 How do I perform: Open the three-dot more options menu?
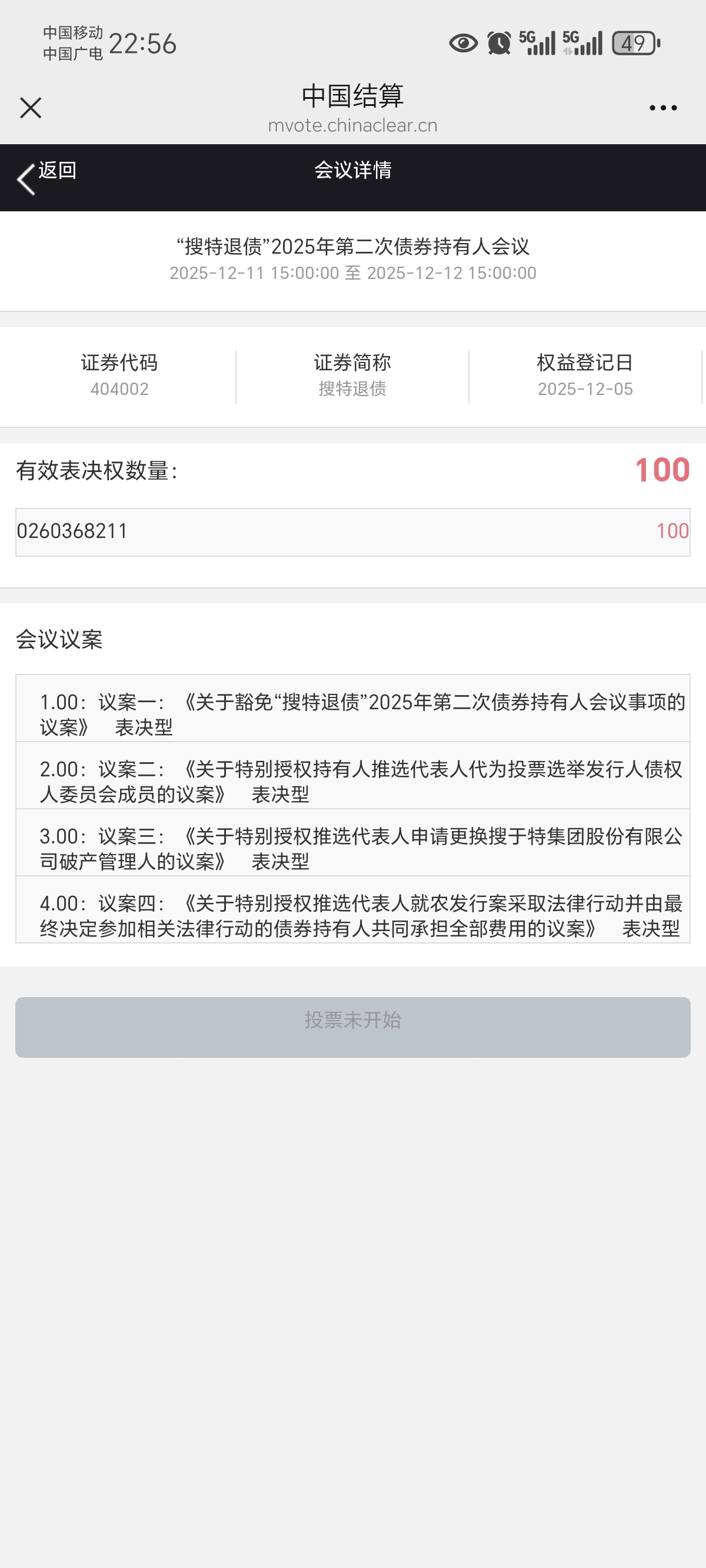[663, 108]
